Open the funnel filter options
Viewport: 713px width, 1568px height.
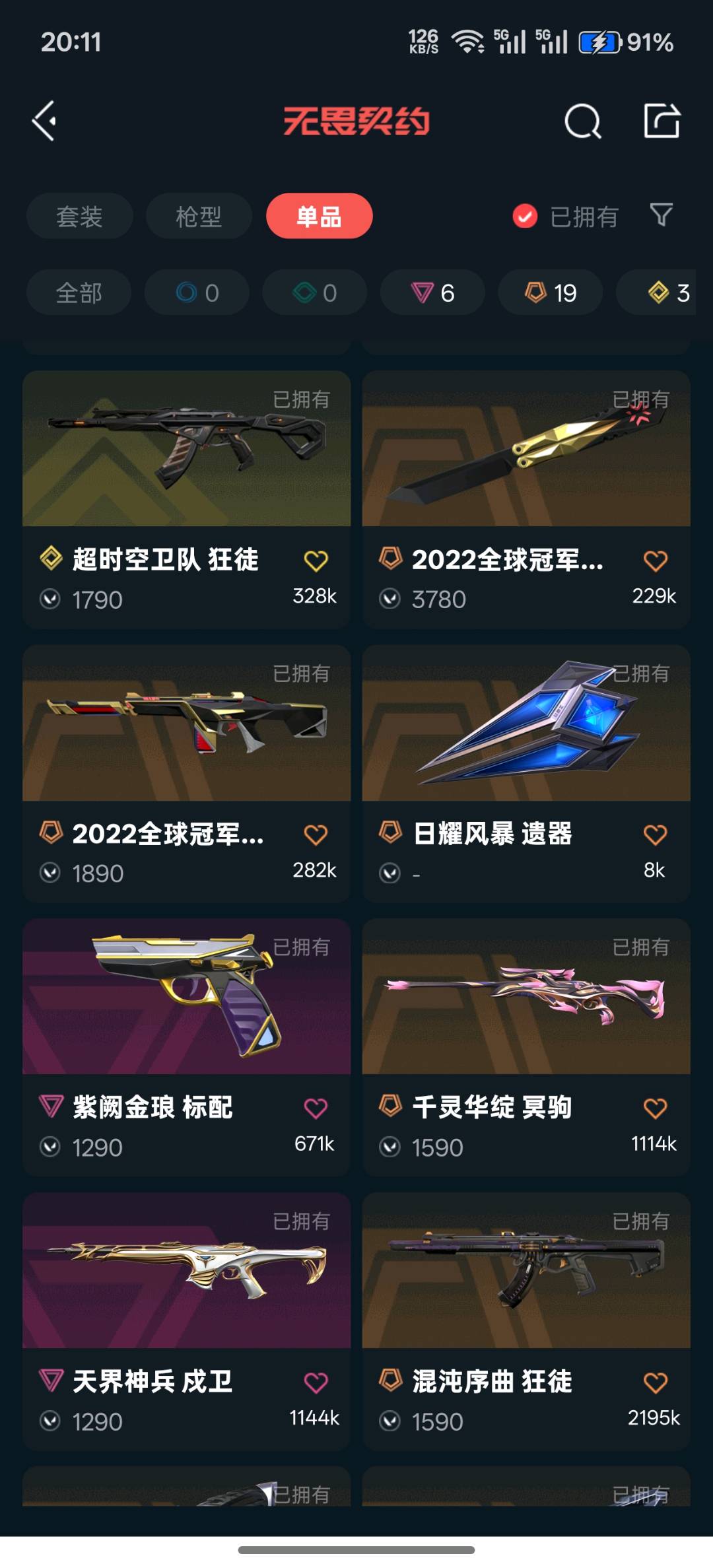pyautogui.click(x=662, y=215)
